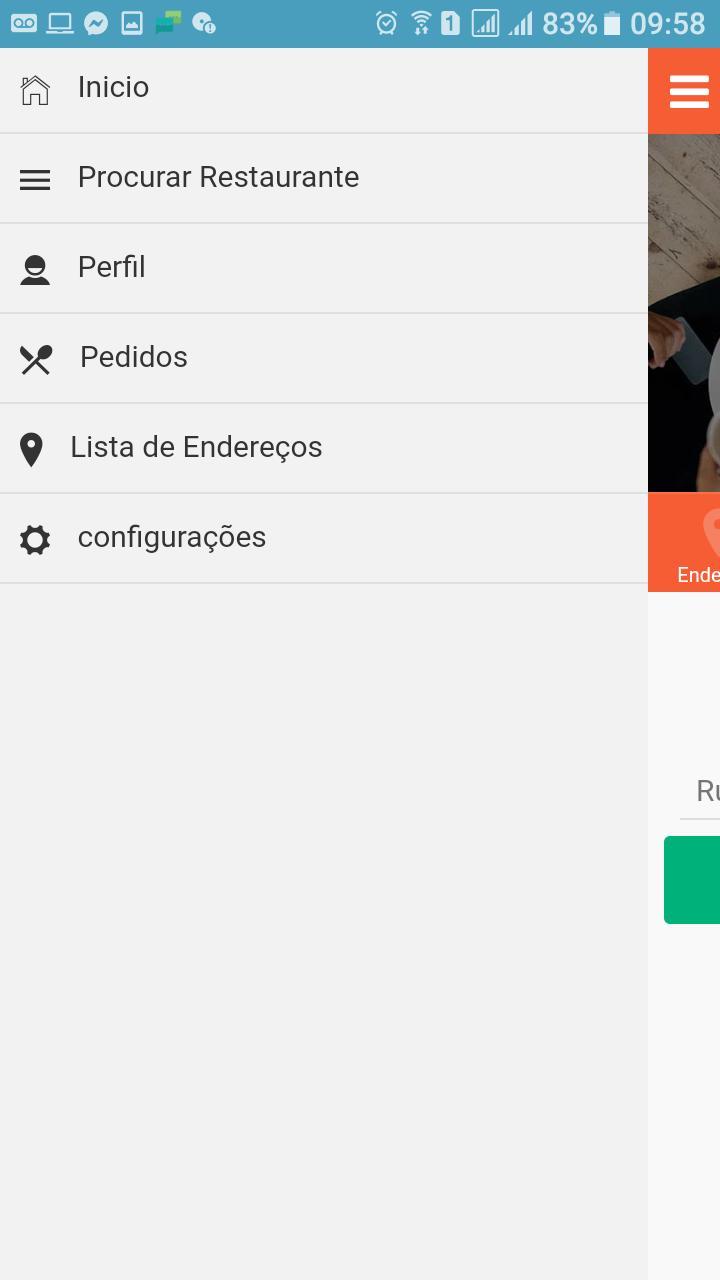Open configurações settings
This screenshot has height=1280, width=720.
point(172,538)
